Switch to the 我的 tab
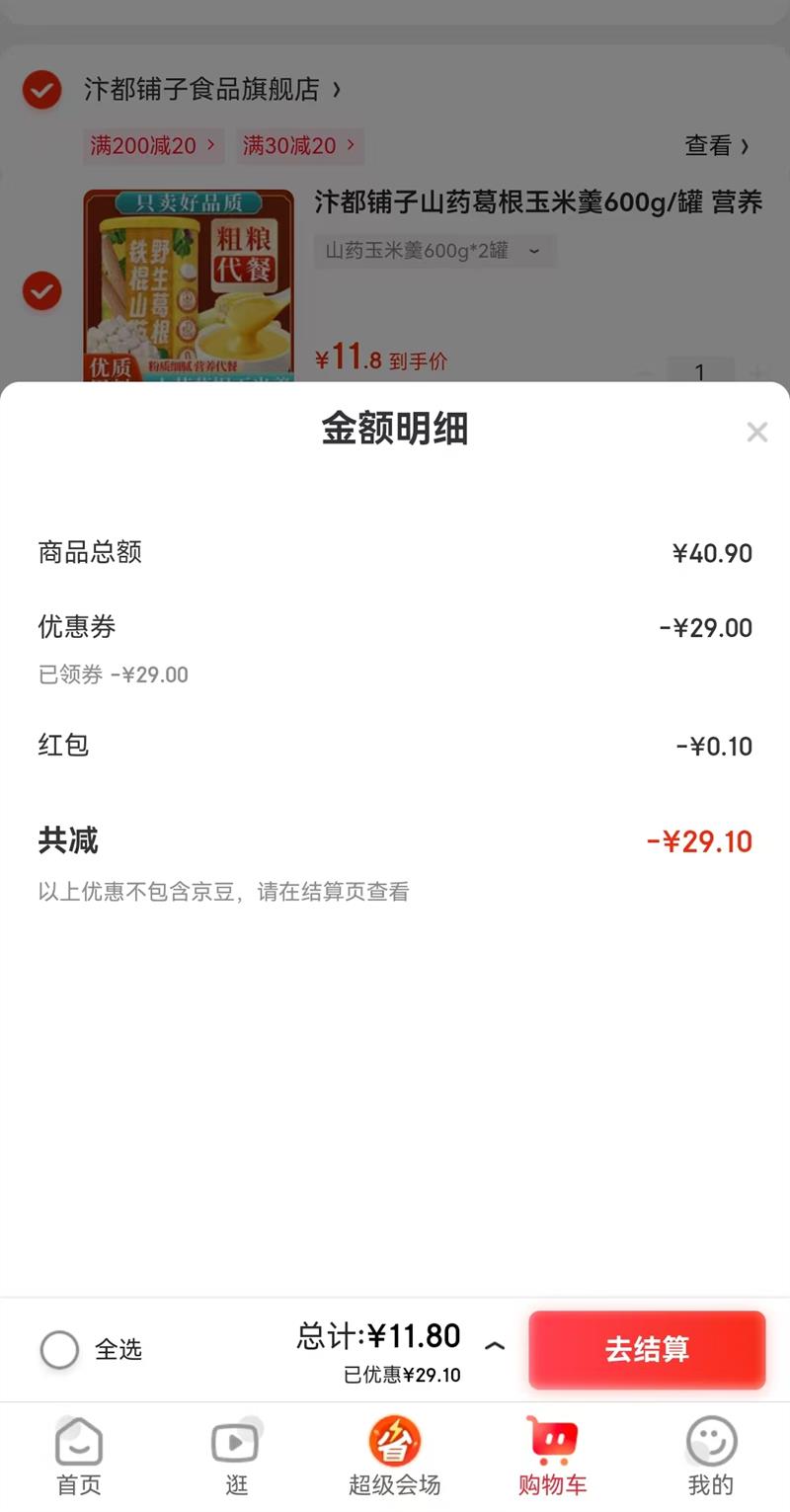The height and width of the screenshot is (1512, 790). [x=710, y=1456]
